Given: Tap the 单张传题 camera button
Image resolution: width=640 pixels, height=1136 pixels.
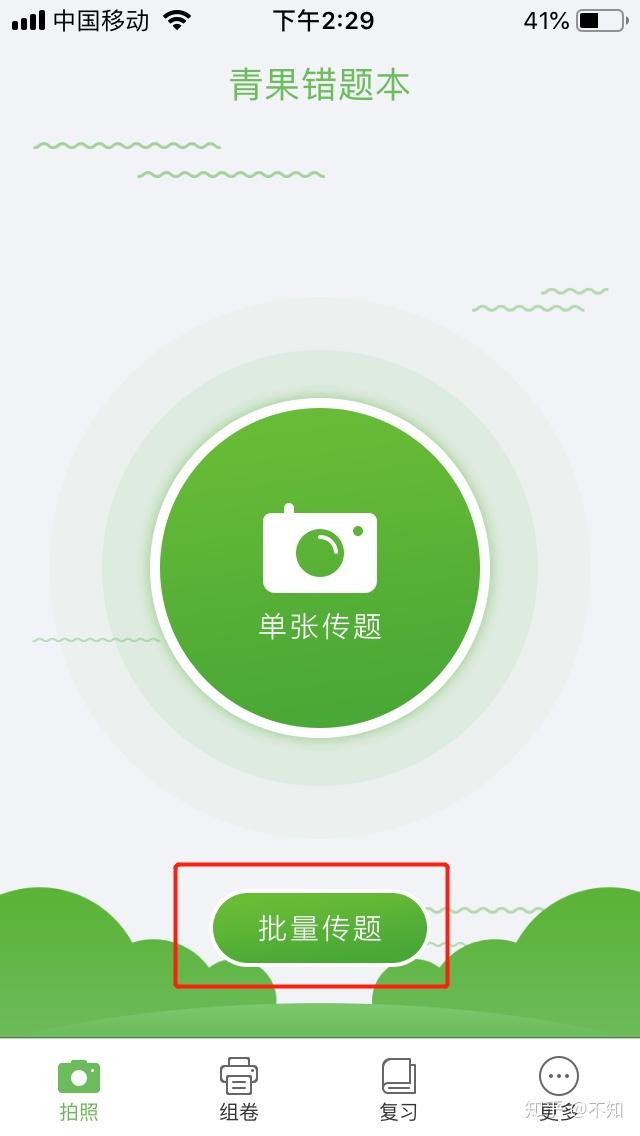Looking at the screenshot, I should click(320, 568).
